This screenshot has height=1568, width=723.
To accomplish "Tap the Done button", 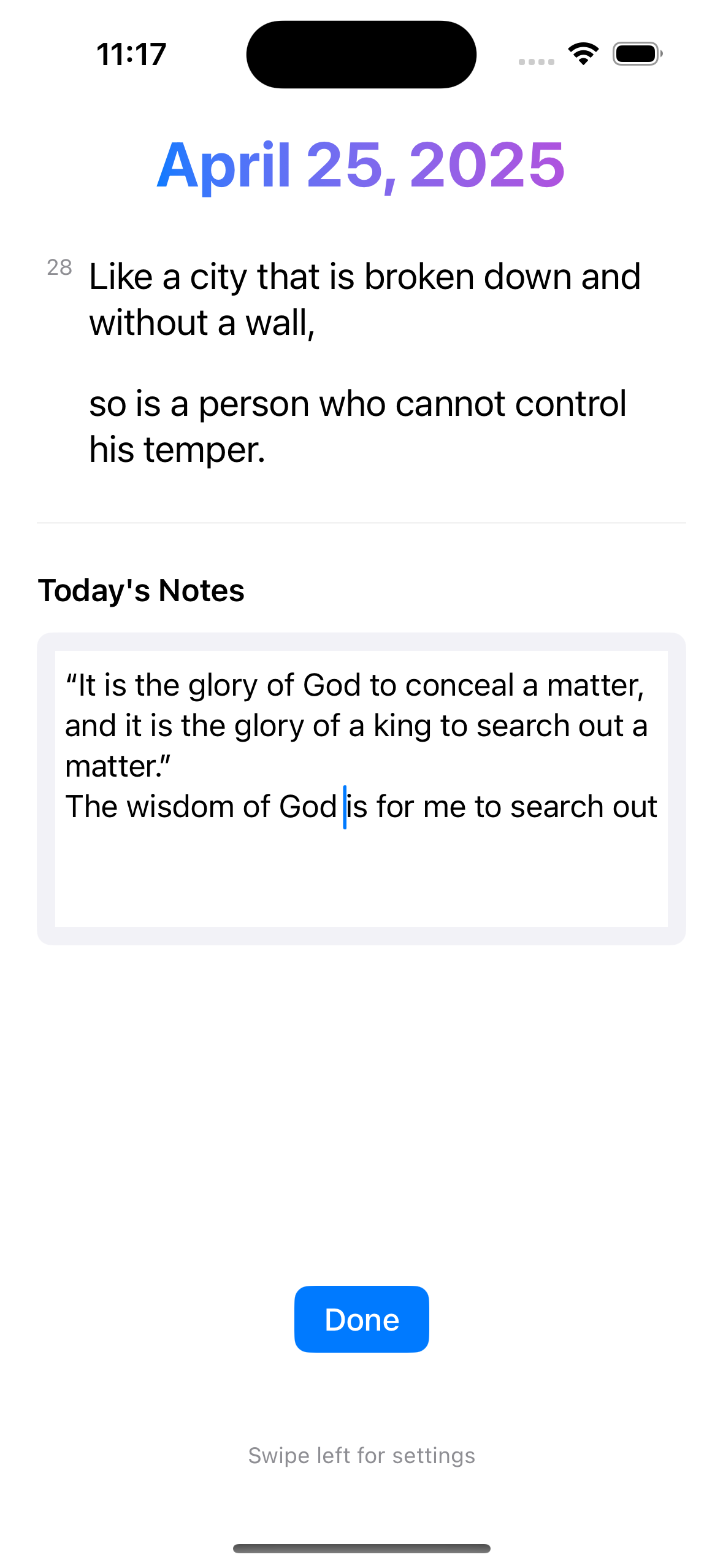I will 361,1319.
